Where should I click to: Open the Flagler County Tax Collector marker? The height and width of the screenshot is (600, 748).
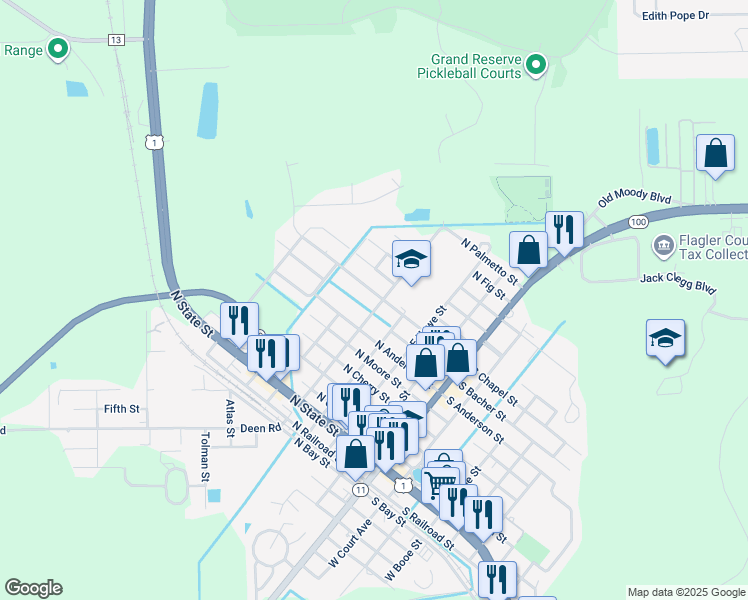pos(663,246)
